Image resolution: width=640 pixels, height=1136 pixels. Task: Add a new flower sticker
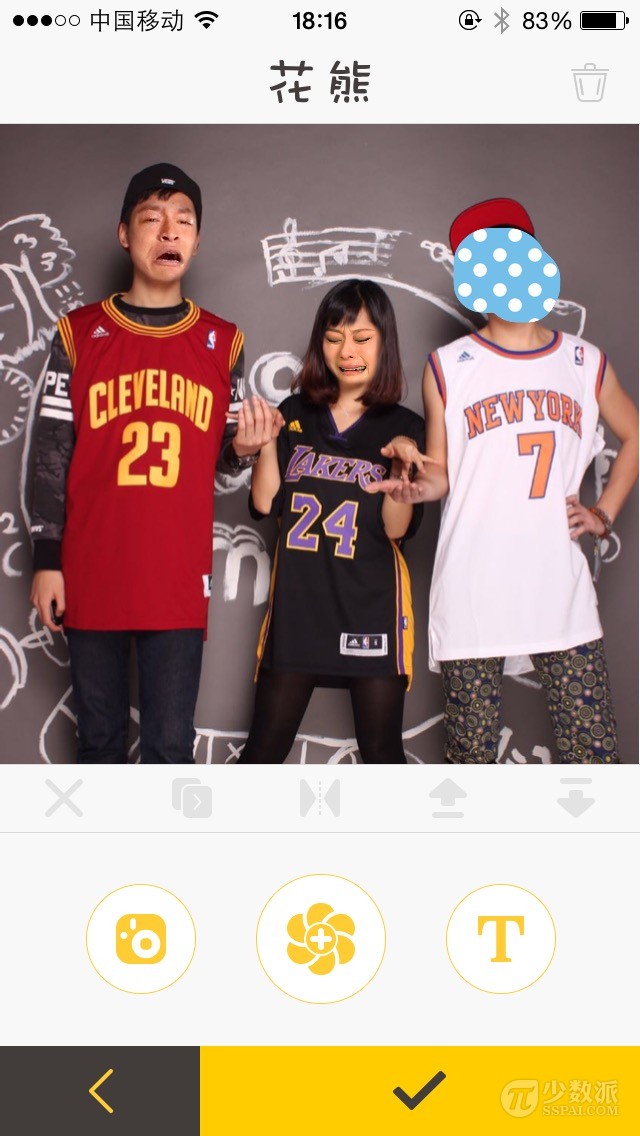pyautogui.click(x=321, y=939)
